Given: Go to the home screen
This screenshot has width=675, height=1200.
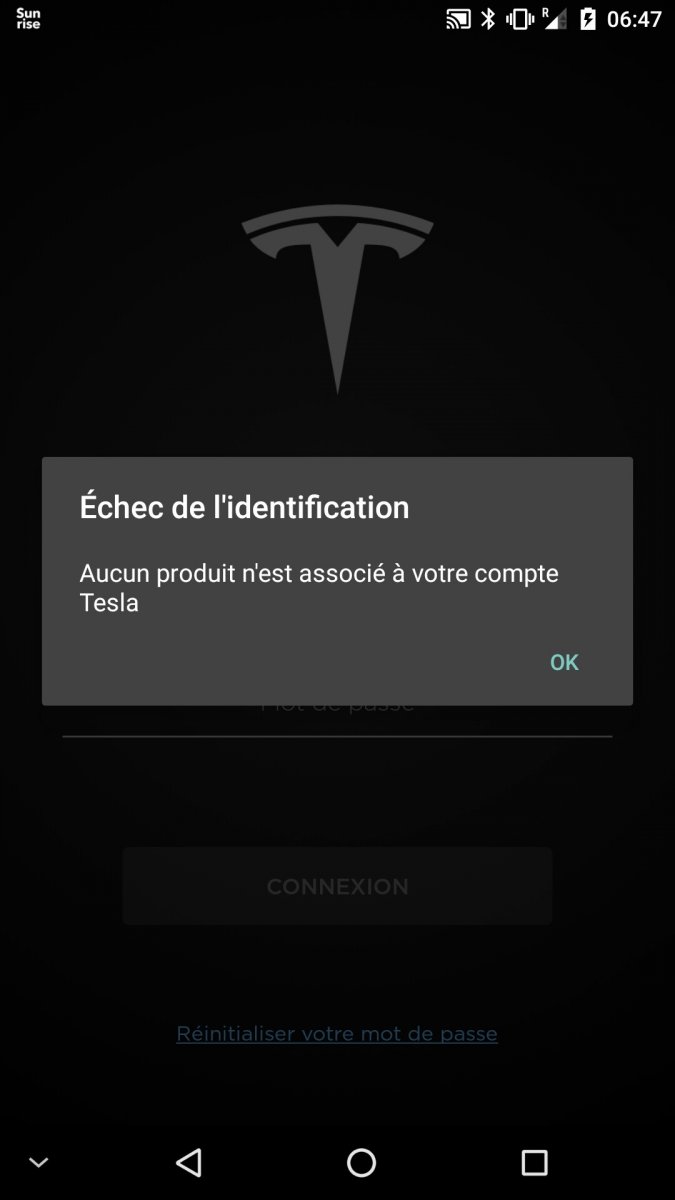Looking at the screenshot, I should [x=361, y=1162].
